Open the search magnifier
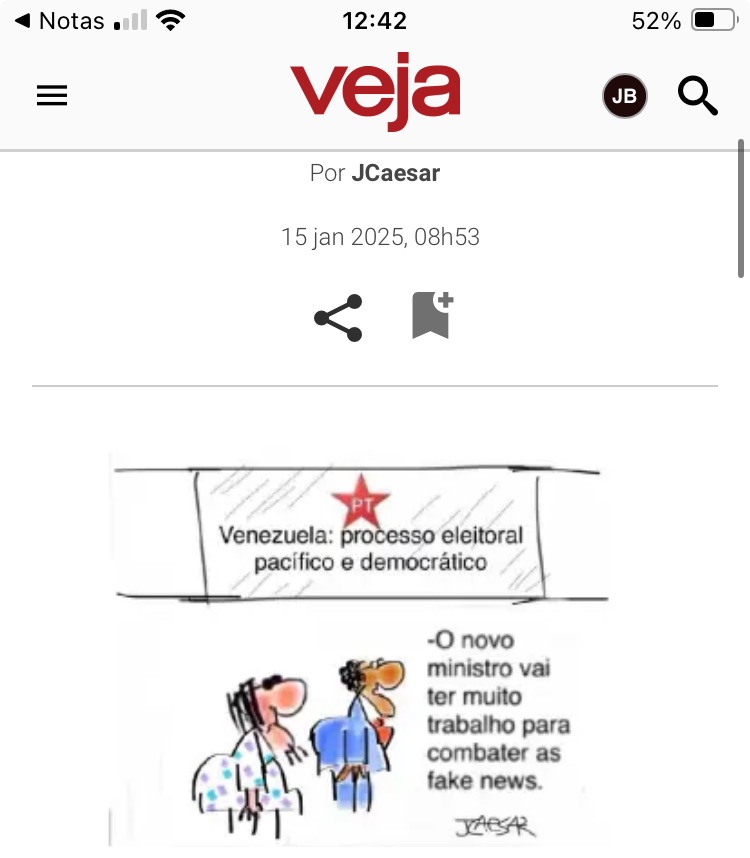 (698, 96)
